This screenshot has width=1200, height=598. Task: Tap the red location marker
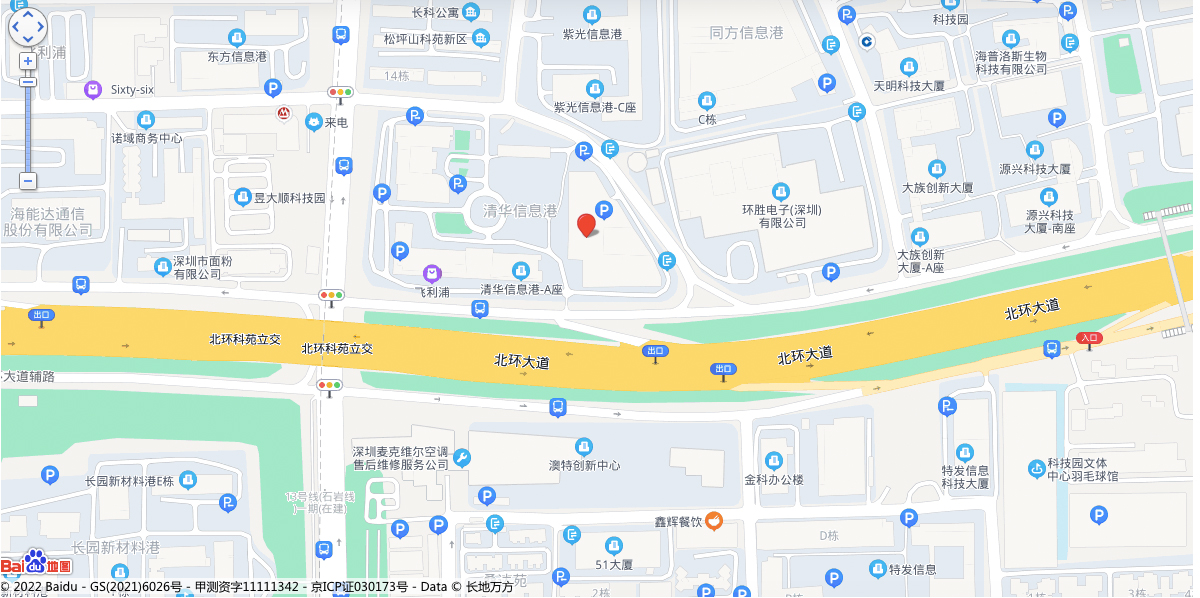coord(587,224)
